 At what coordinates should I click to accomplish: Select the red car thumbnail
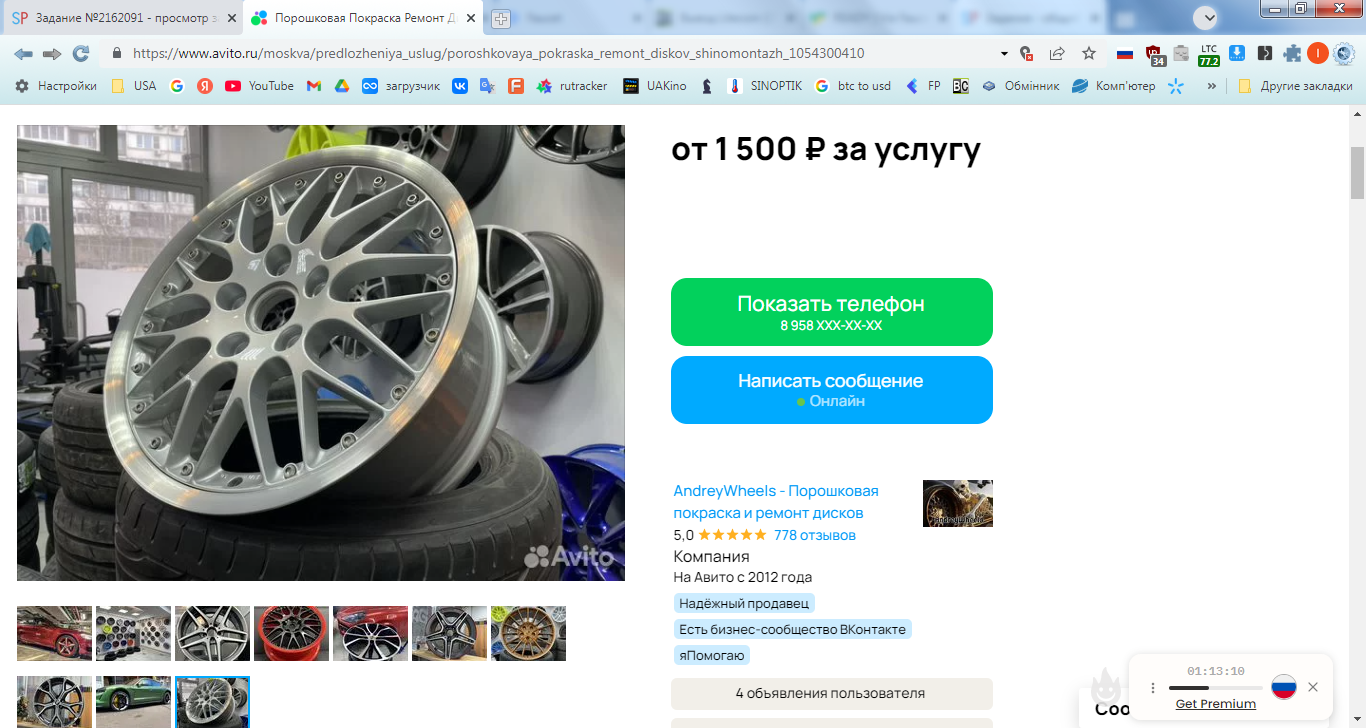[54, 633]
